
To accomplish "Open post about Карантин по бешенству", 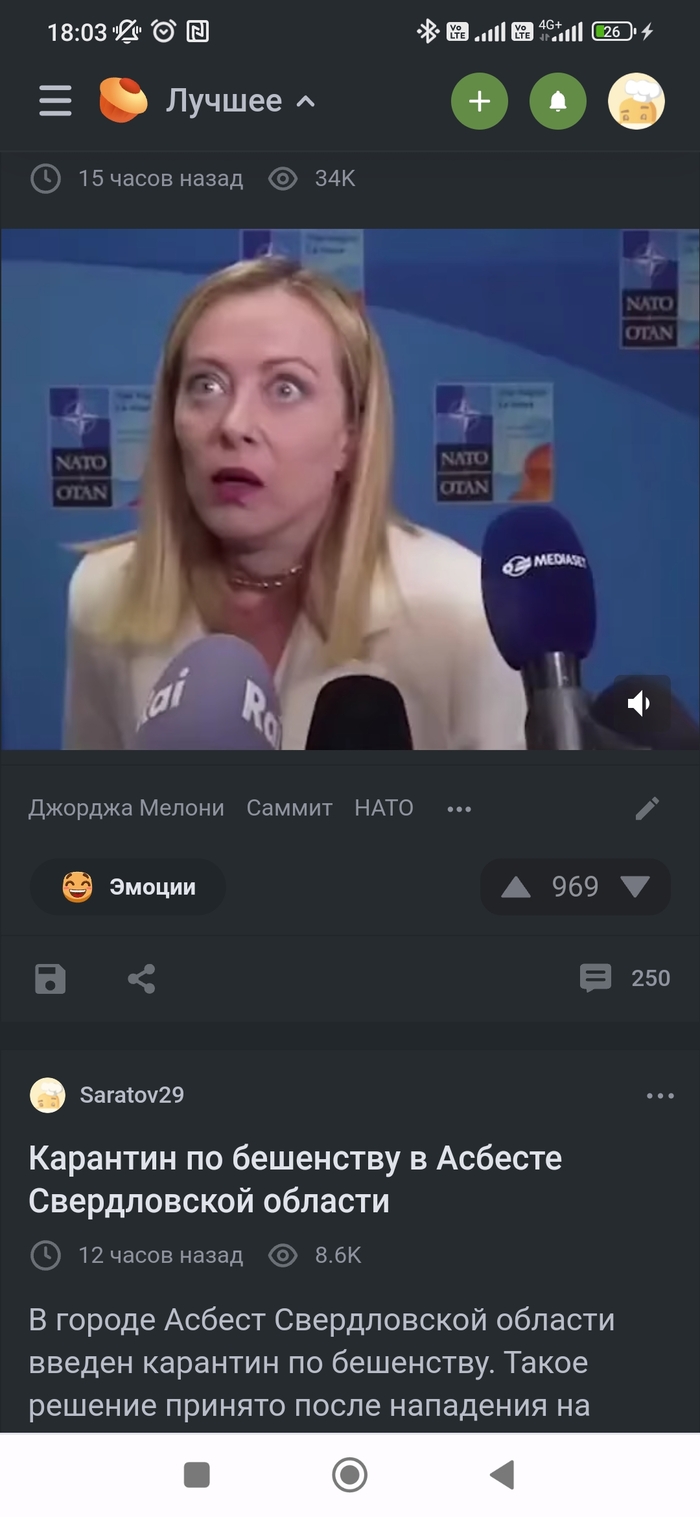I will [295, 1179].
